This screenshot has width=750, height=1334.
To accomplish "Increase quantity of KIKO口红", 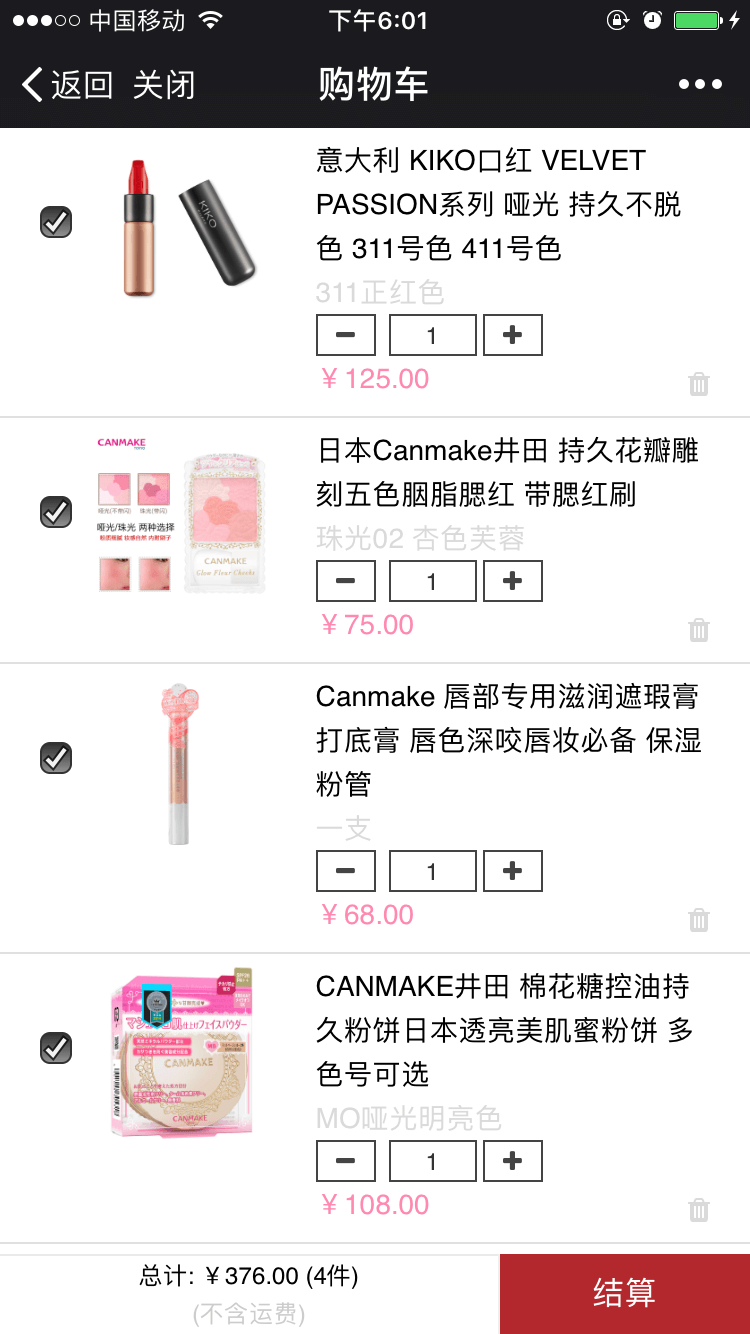I will click(x=512, y=335).
